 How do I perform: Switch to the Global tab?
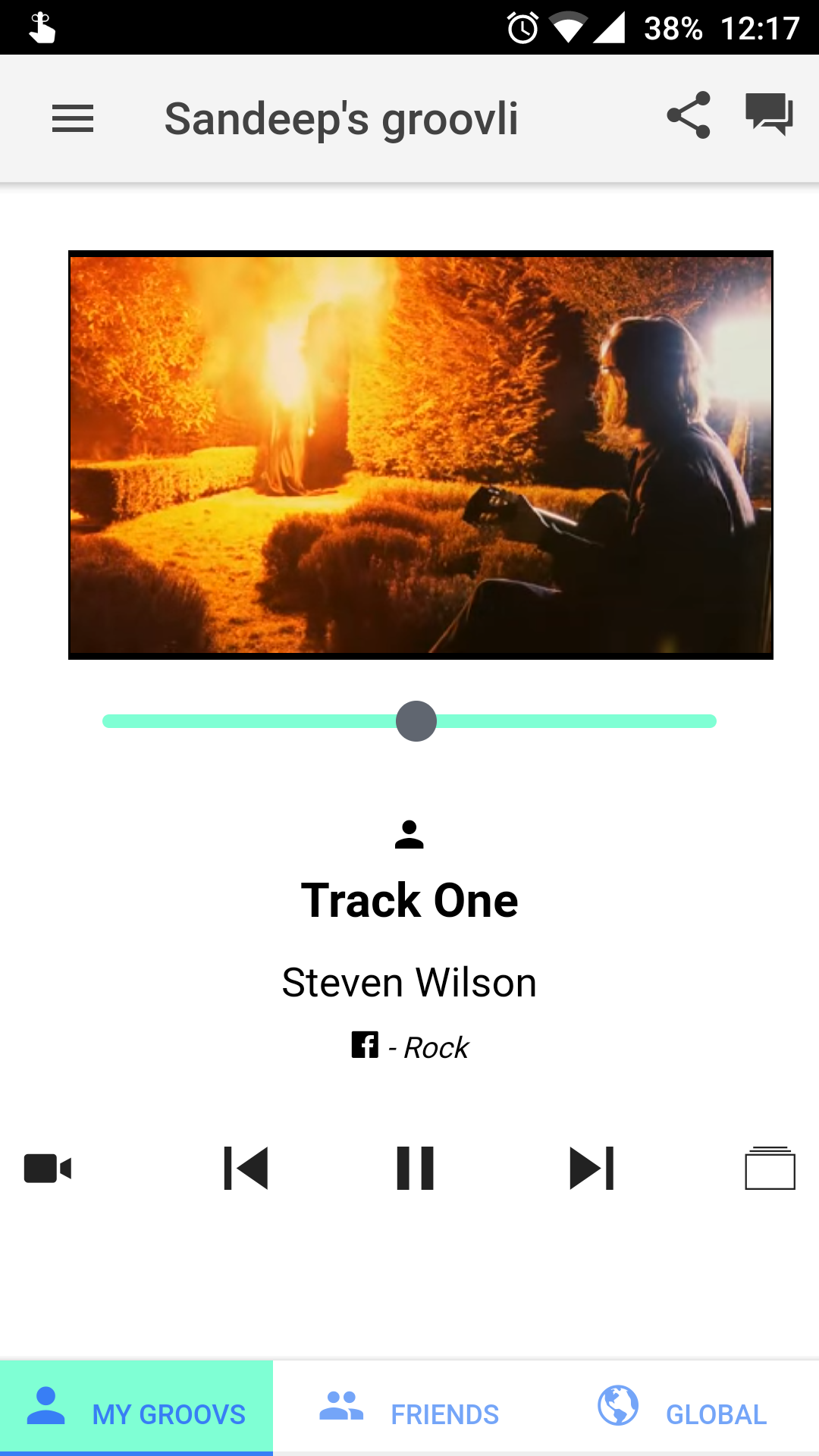[x=682, y=1408]
